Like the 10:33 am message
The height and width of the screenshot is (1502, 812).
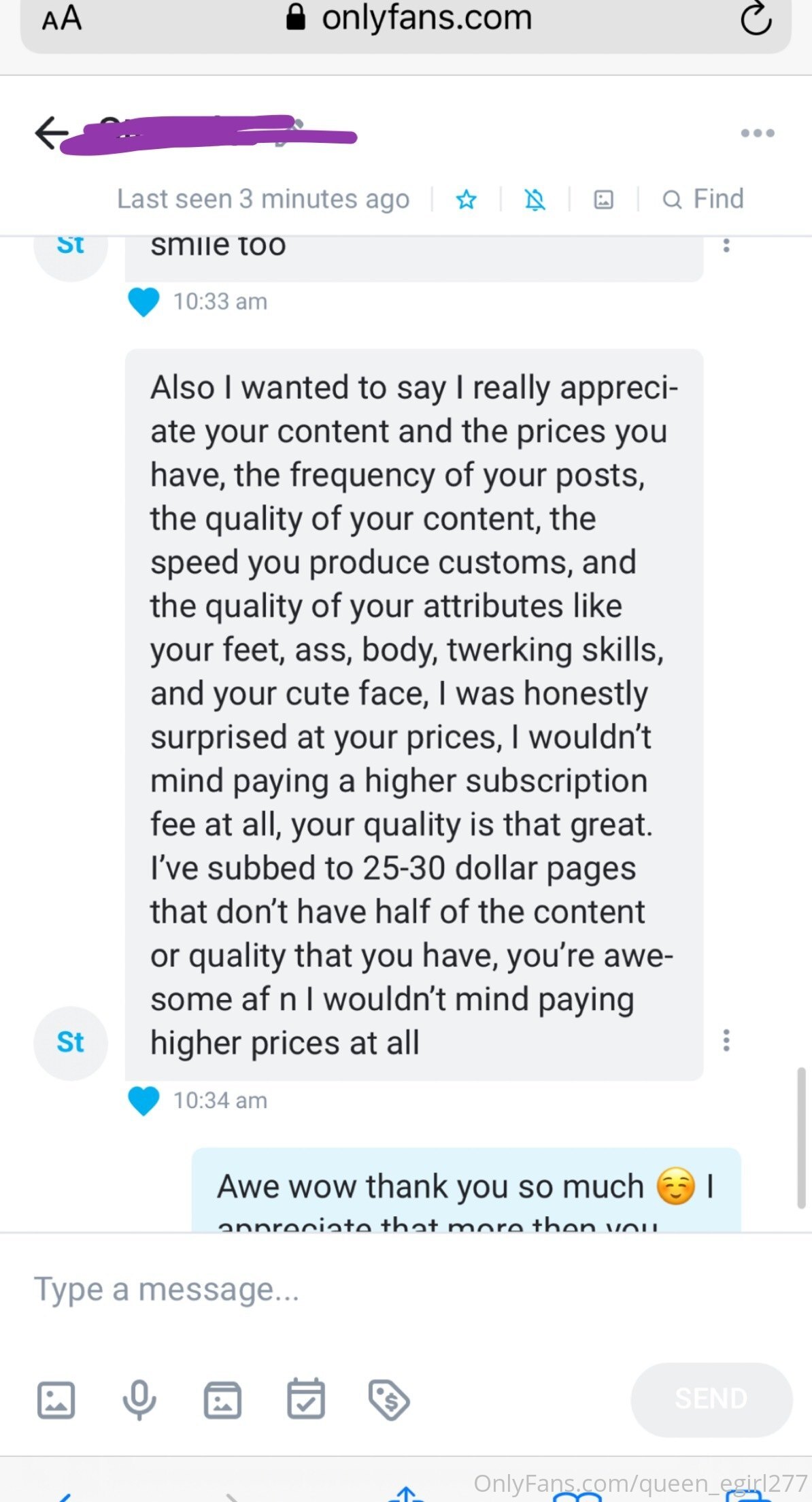(143, 301)
